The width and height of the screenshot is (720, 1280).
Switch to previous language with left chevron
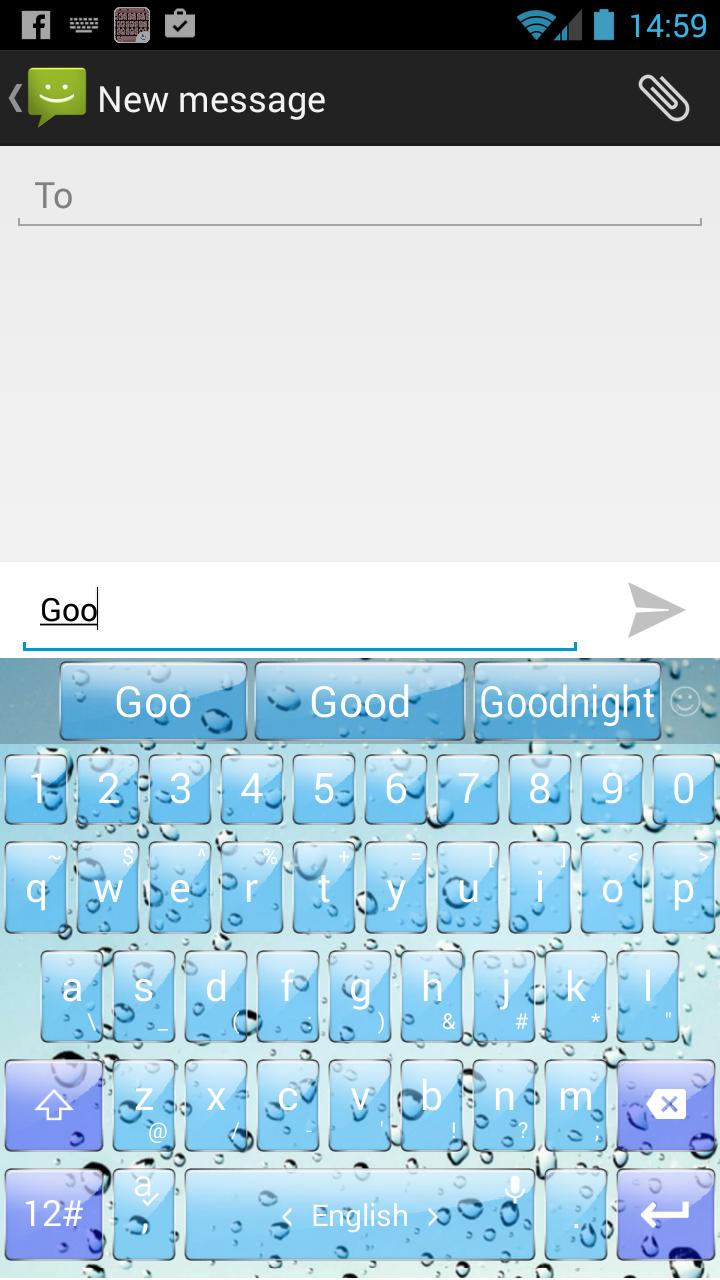pyautogui.click(x=288, y=1215)
